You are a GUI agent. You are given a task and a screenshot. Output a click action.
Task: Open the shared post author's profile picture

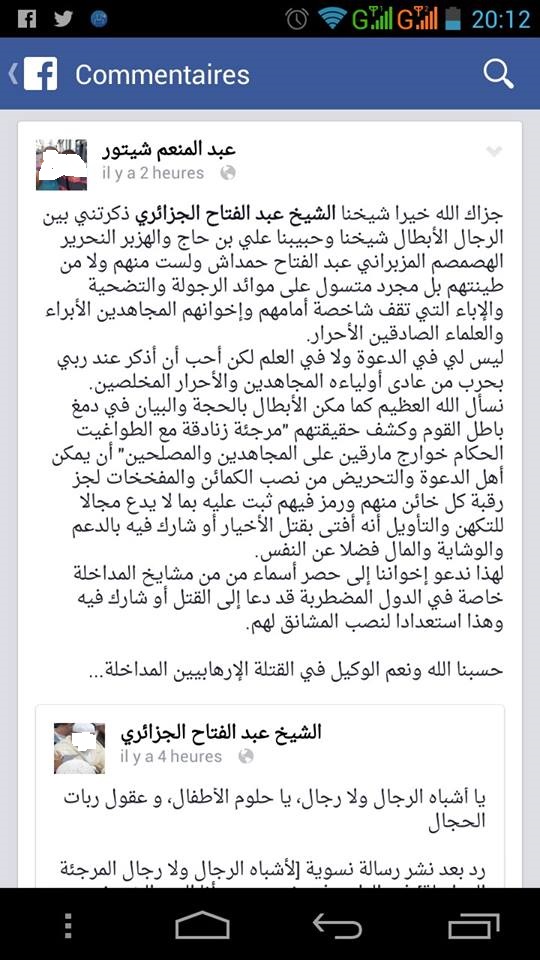tap(80, 748)
